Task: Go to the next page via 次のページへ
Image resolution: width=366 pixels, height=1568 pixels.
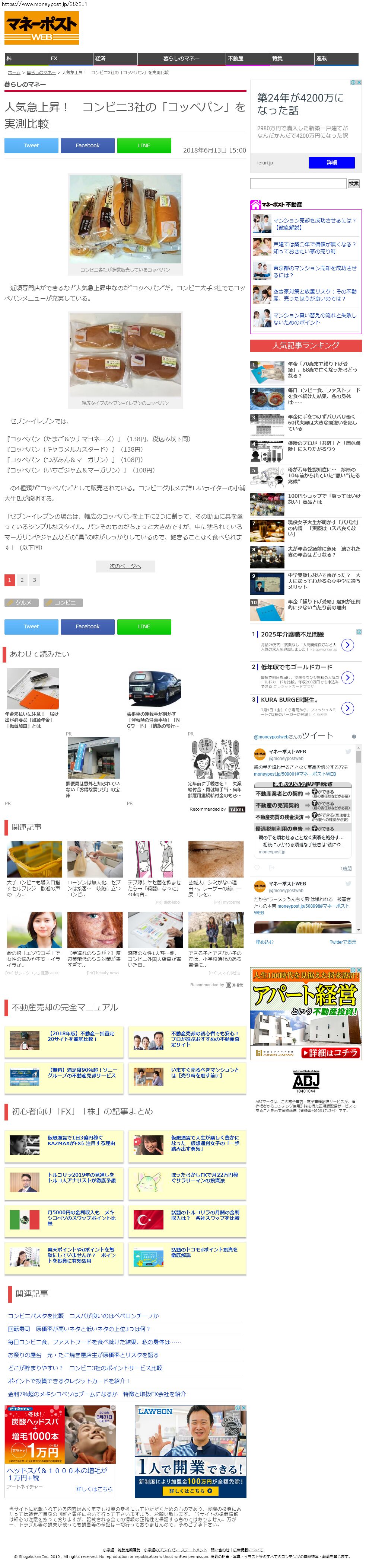Action: (x=125, y=566)
